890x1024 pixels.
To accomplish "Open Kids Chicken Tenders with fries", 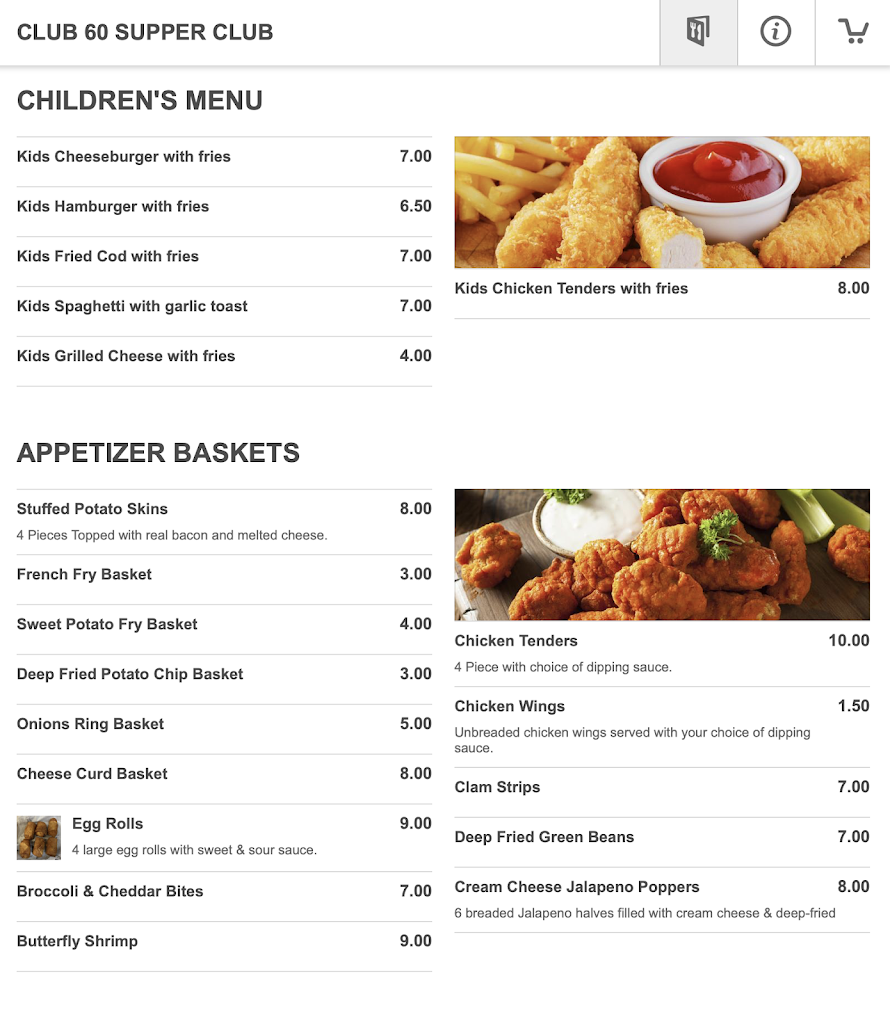I will (571, 289).
